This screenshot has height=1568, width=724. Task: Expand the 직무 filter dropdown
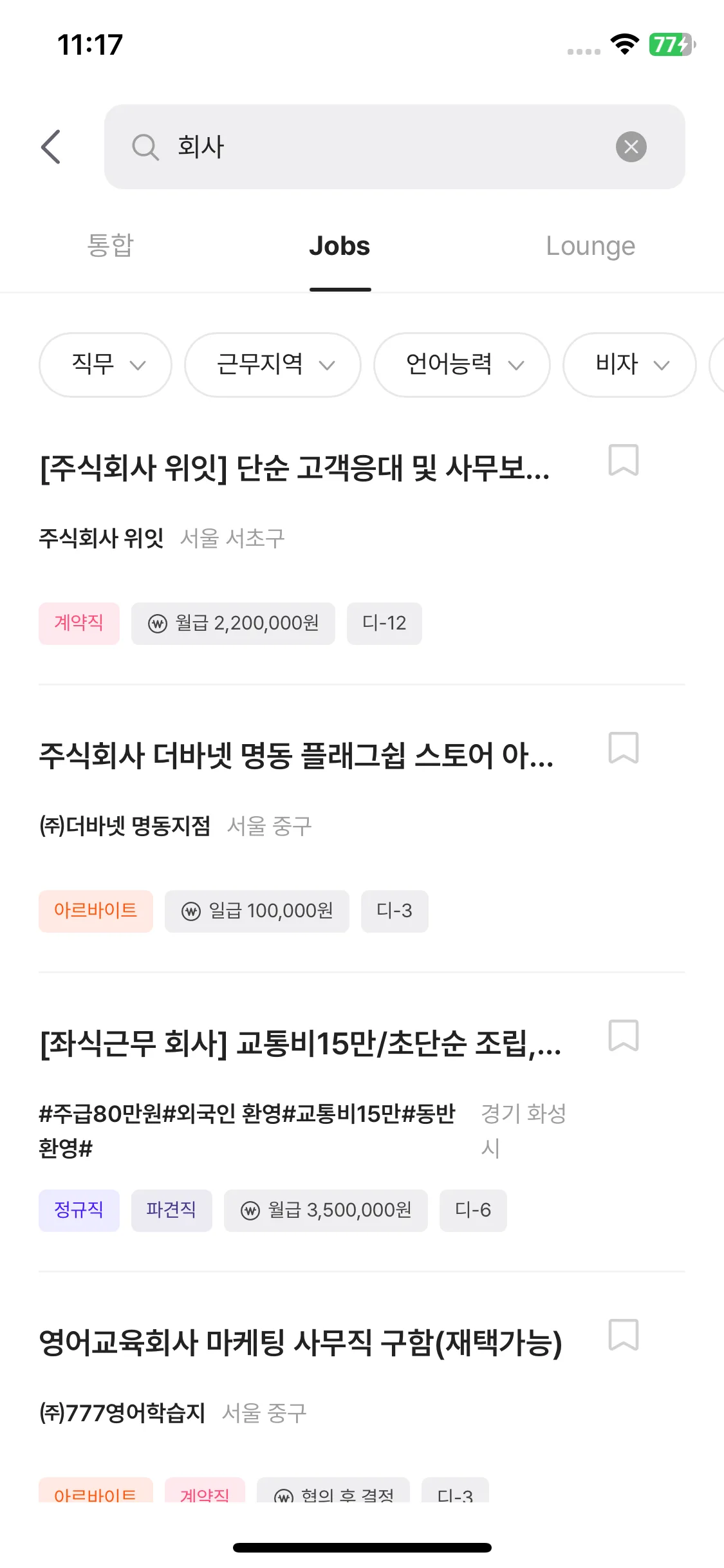pos(106,365)
